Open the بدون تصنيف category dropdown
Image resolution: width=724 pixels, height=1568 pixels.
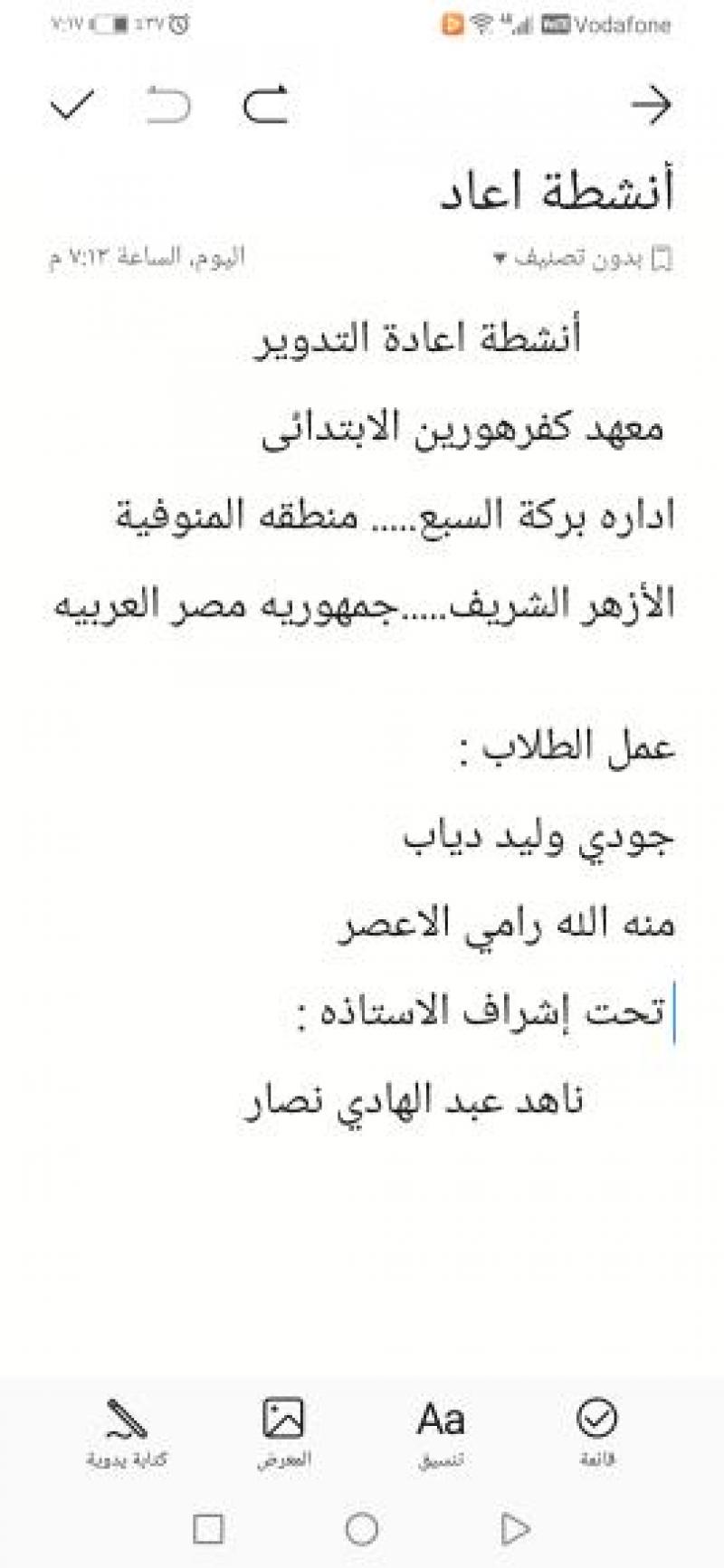click(x=583, y=258)
